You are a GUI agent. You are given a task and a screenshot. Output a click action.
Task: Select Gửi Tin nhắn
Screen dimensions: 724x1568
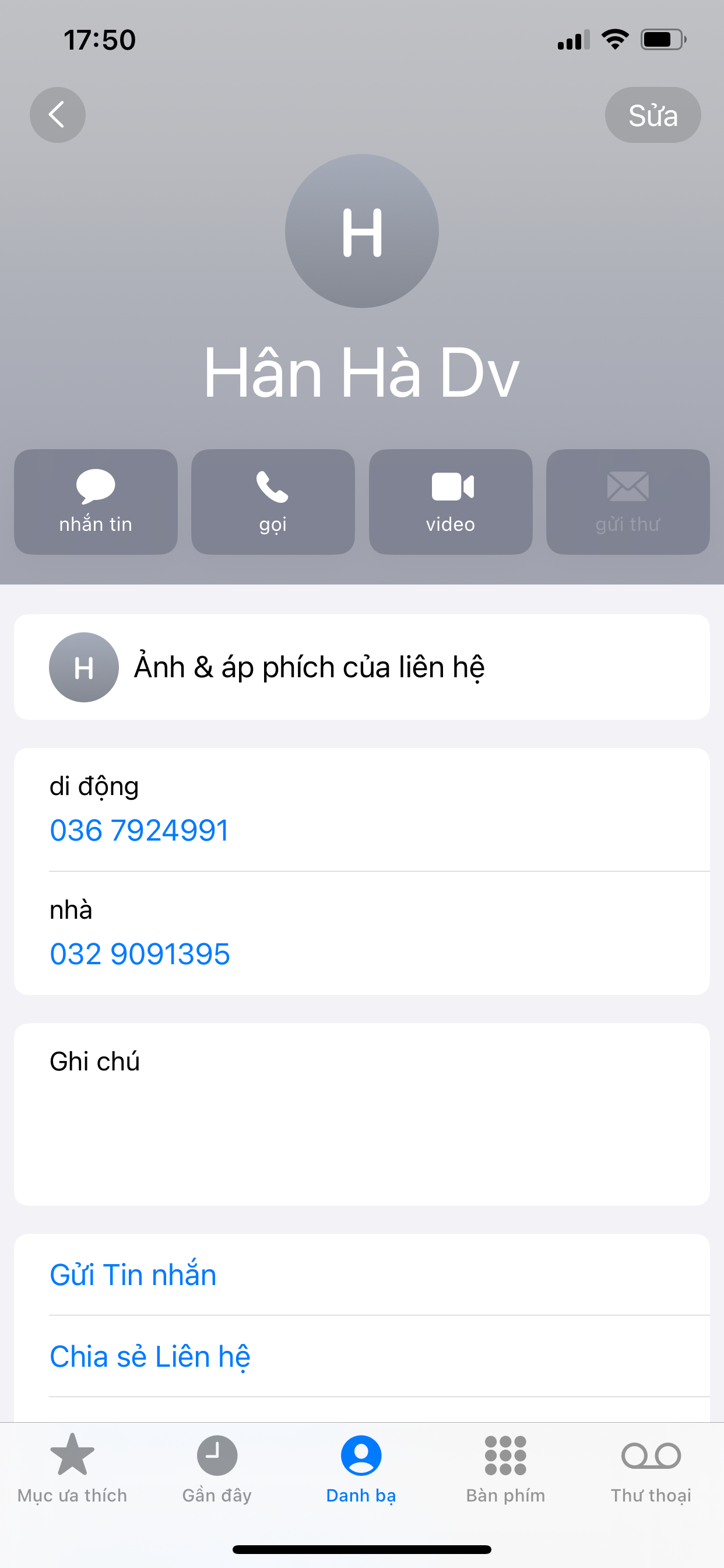[x=133, y=1275]
